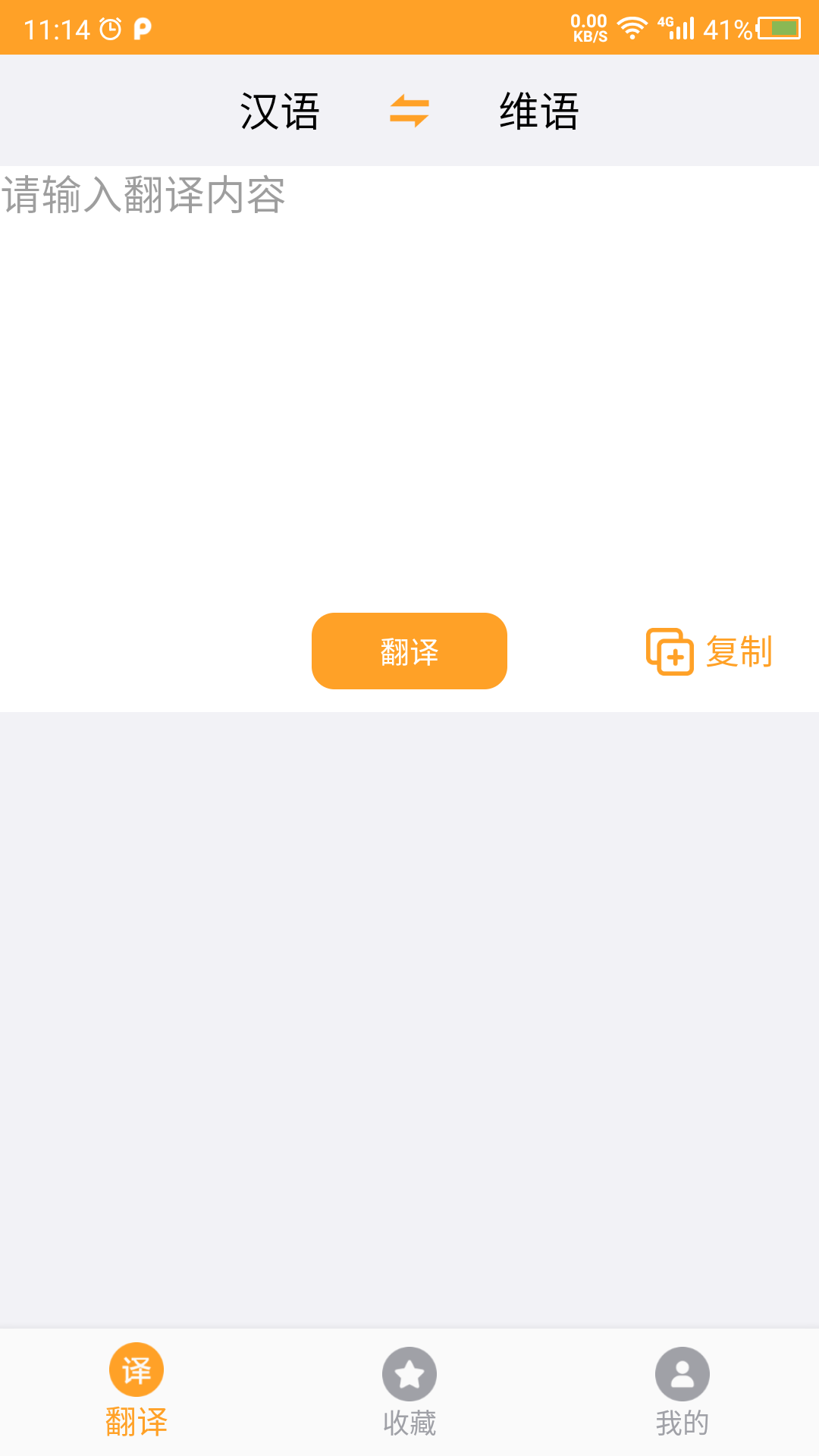Switch target language by tapping 维语
This screenshot has height=1456, width=819.
point(536,111)
